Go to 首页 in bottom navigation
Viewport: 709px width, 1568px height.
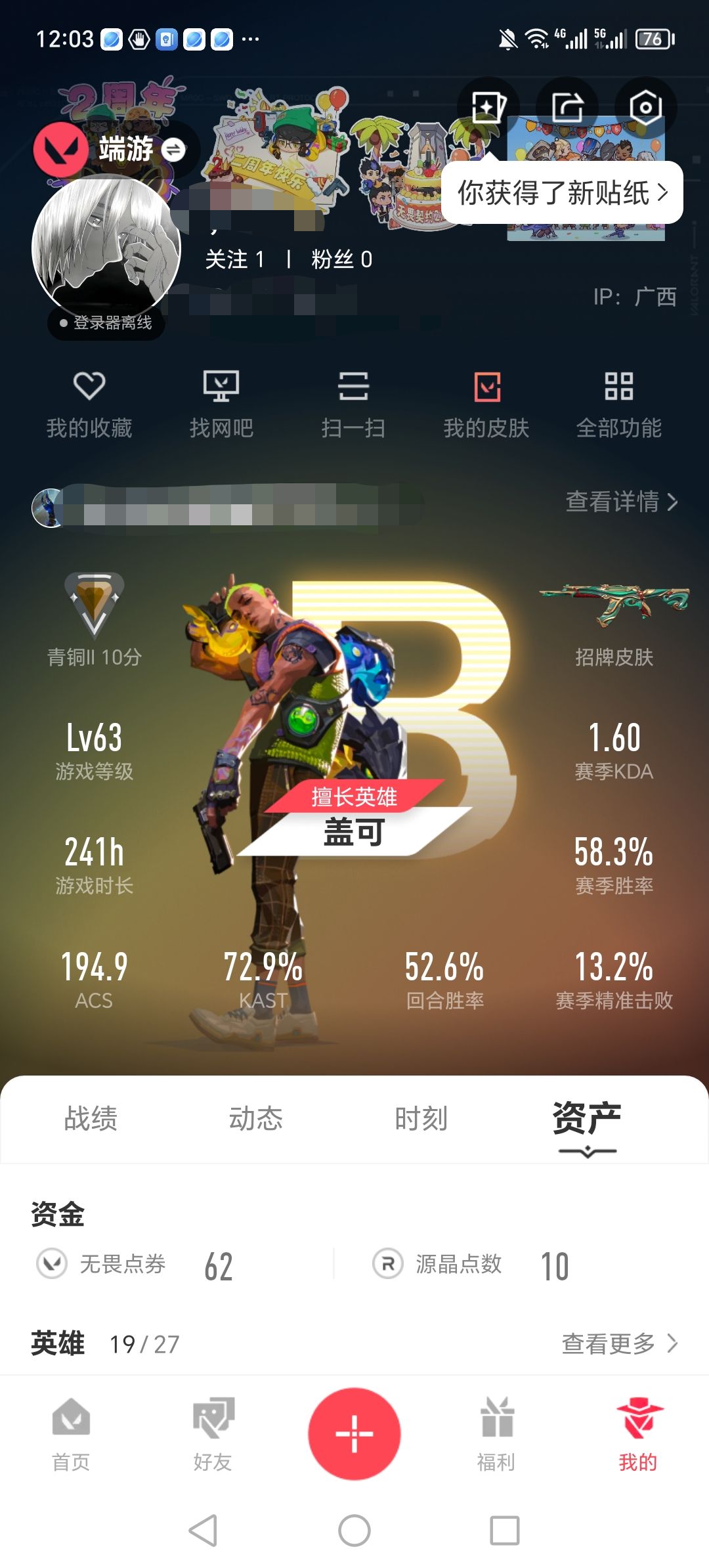[x=71, y=1434]
